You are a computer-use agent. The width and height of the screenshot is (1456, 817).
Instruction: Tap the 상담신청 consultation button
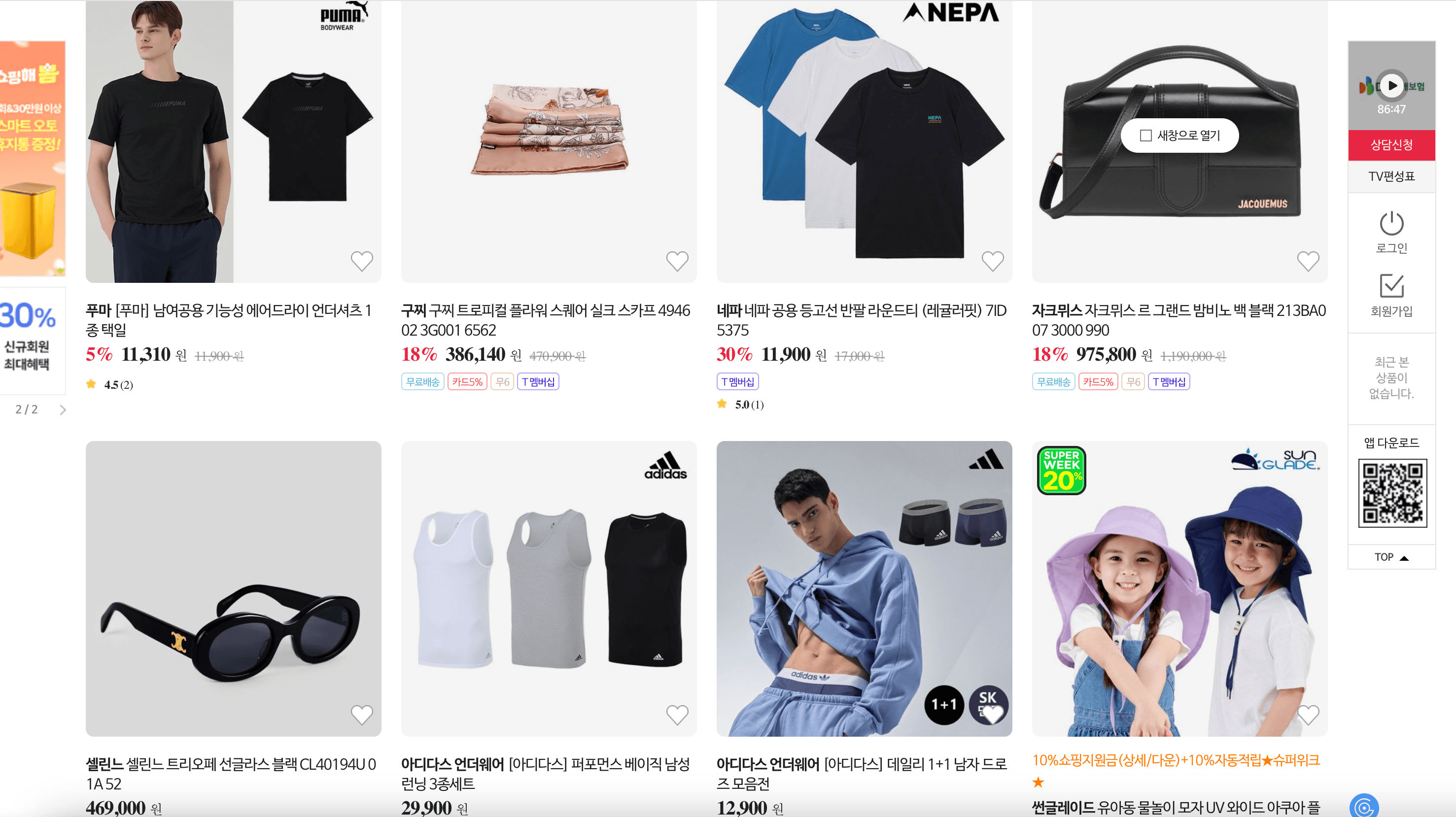point(1391,145)
